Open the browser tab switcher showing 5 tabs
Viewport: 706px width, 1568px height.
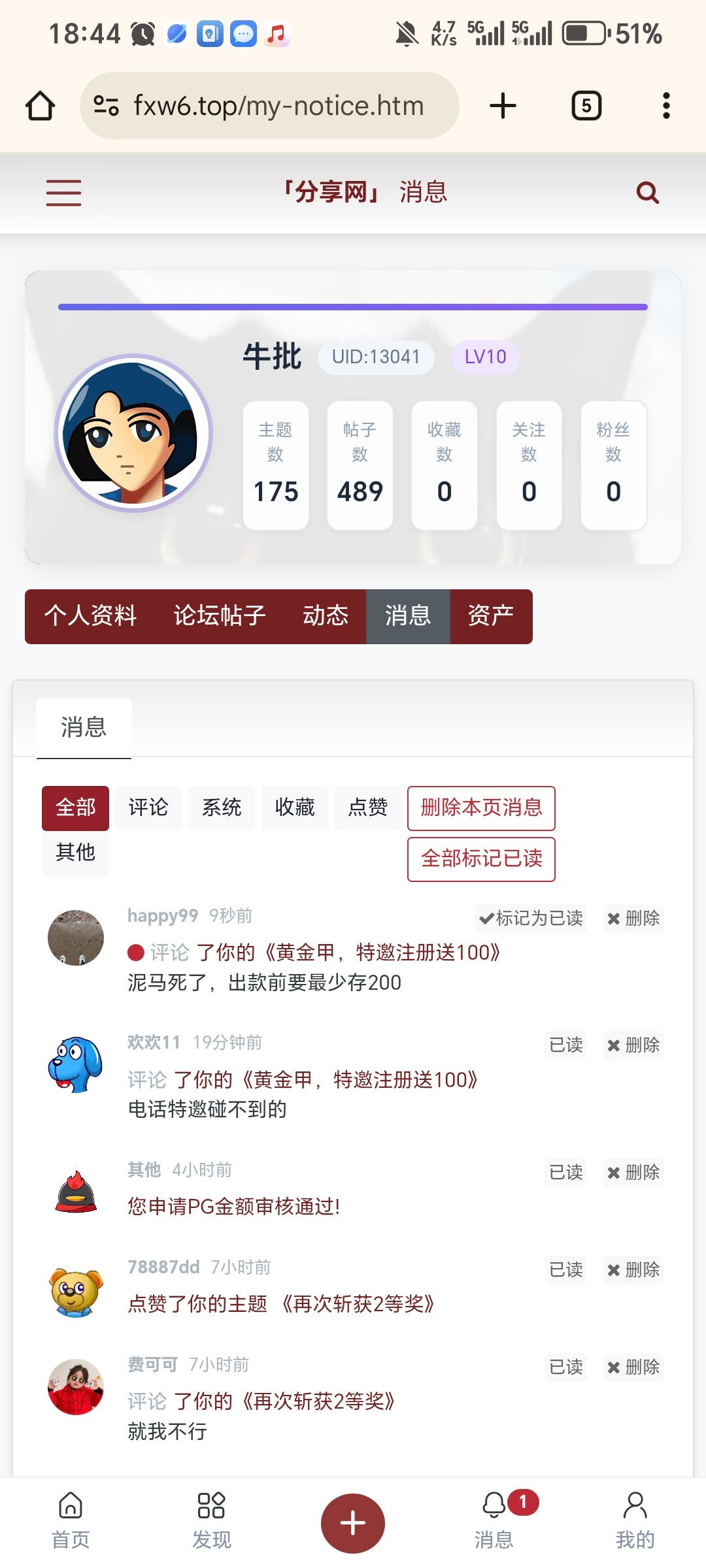585,105
